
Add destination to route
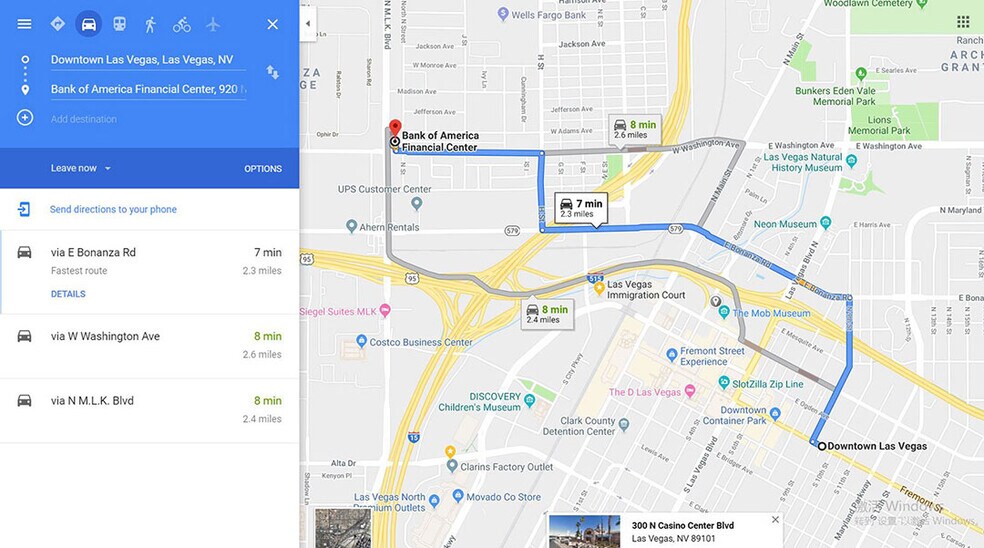84,119
